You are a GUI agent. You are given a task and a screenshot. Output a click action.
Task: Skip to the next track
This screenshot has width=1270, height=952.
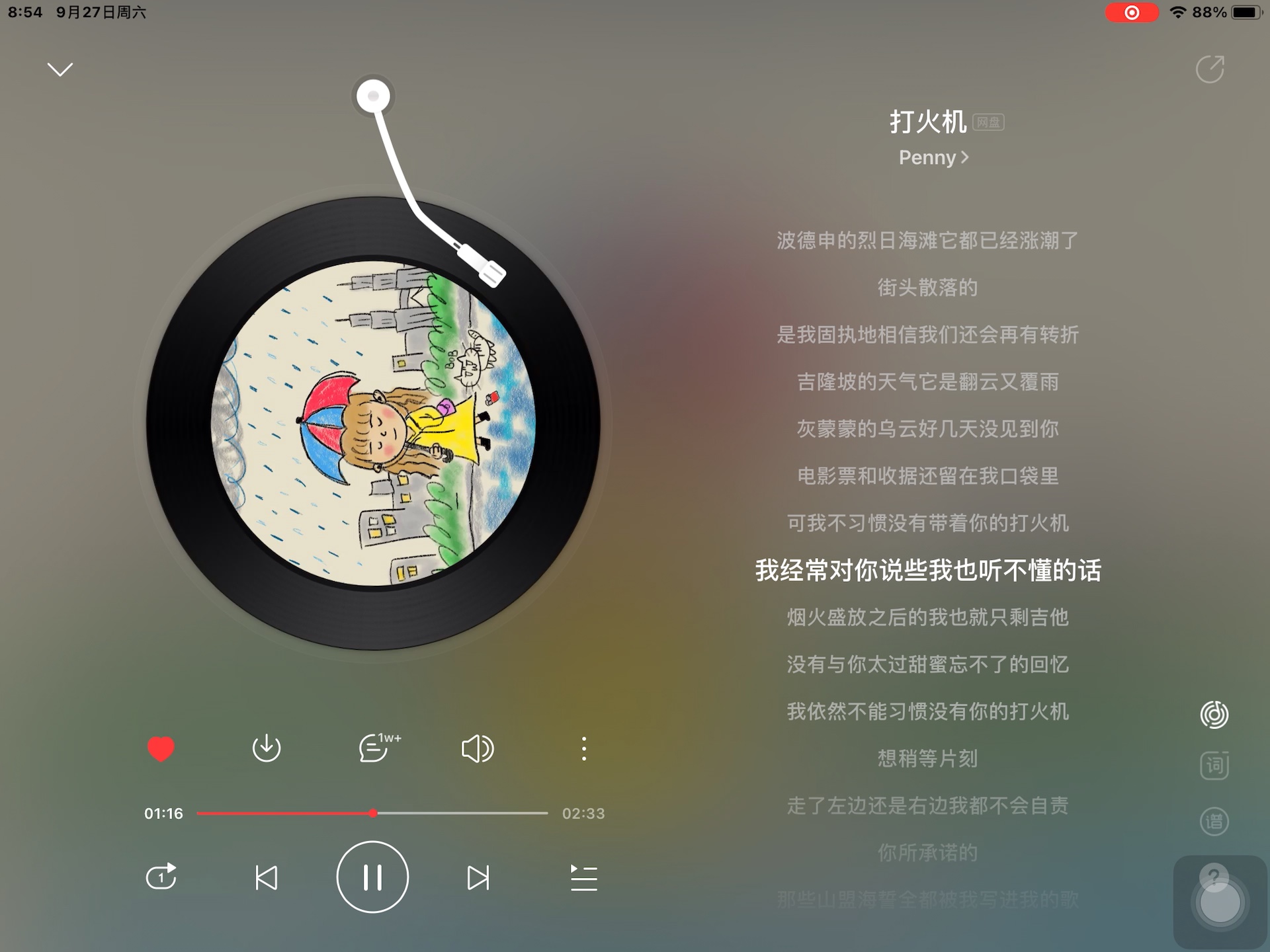click(478, 877)
